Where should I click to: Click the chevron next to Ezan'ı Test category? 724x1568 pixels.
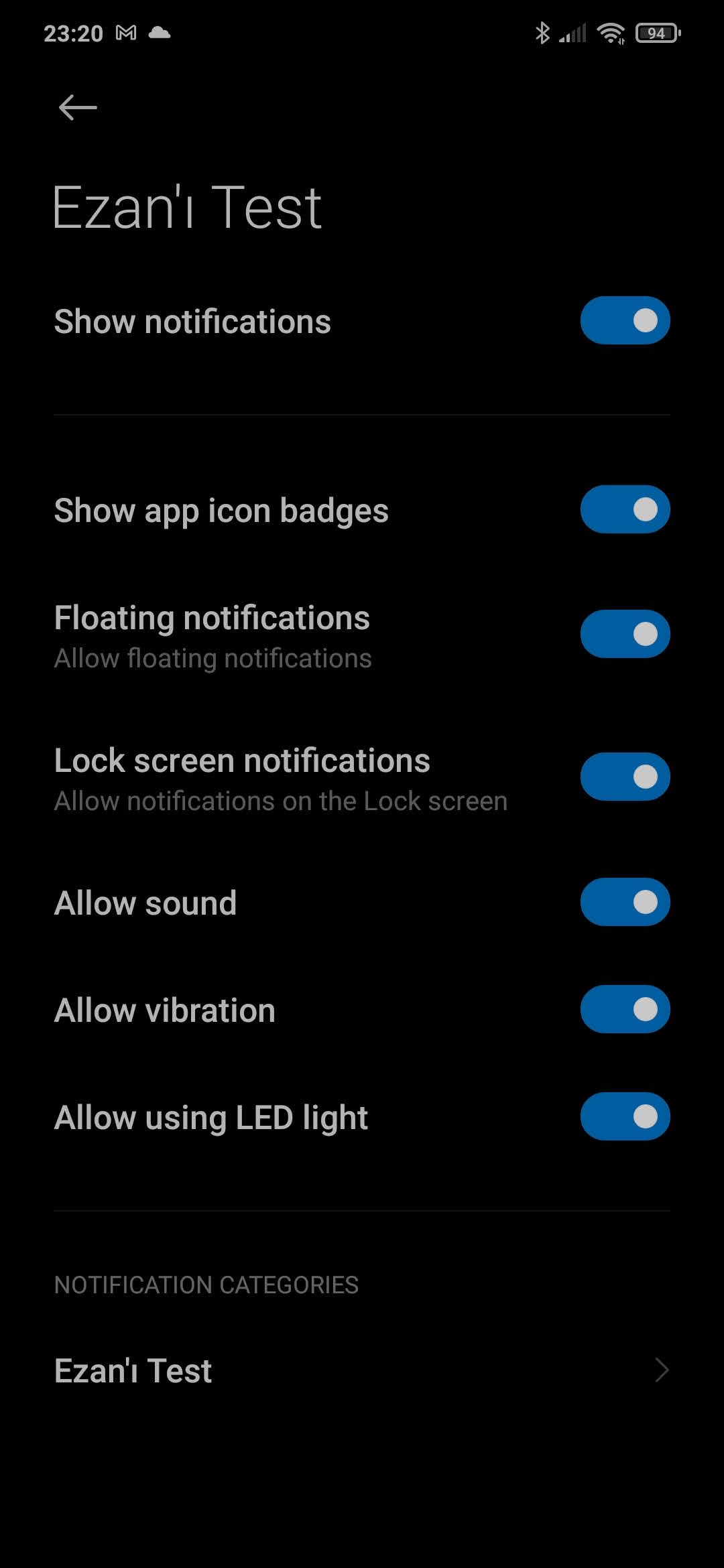click(661, 1372)
